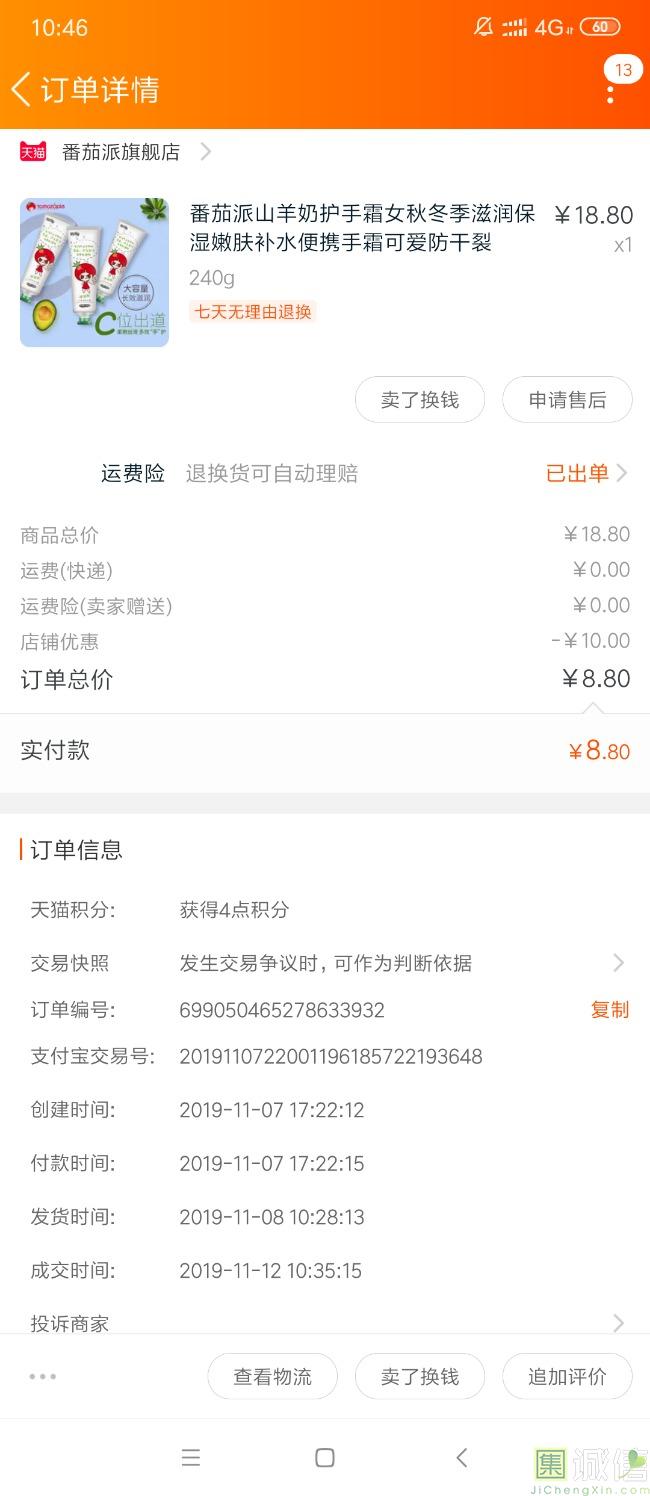Apply for after-sales via 申请售后
This screenshot has width=650, height=1496.
tap(567, 400)
